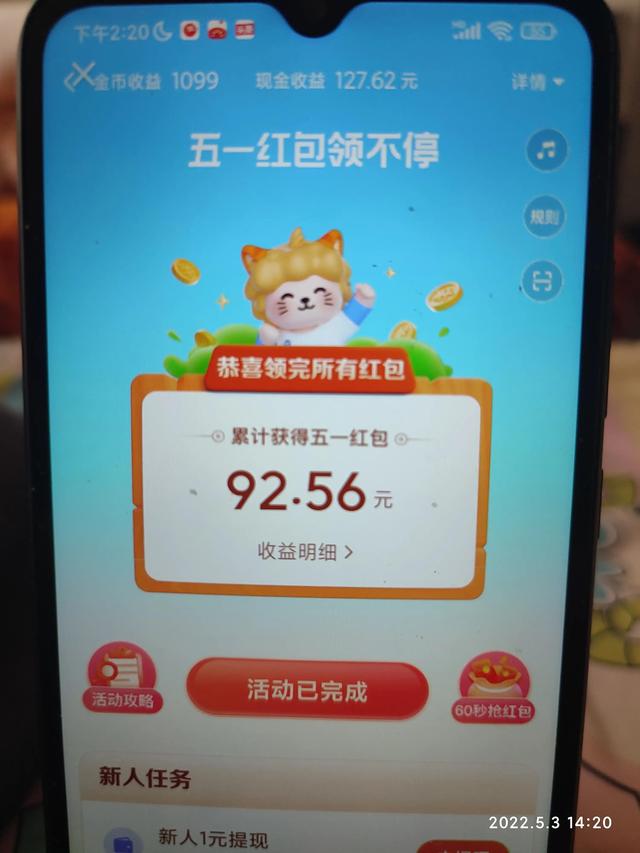The width and height of the screenshot is (640, 853).
Task: Toggle the background music icon
Action: click(546, 151)
